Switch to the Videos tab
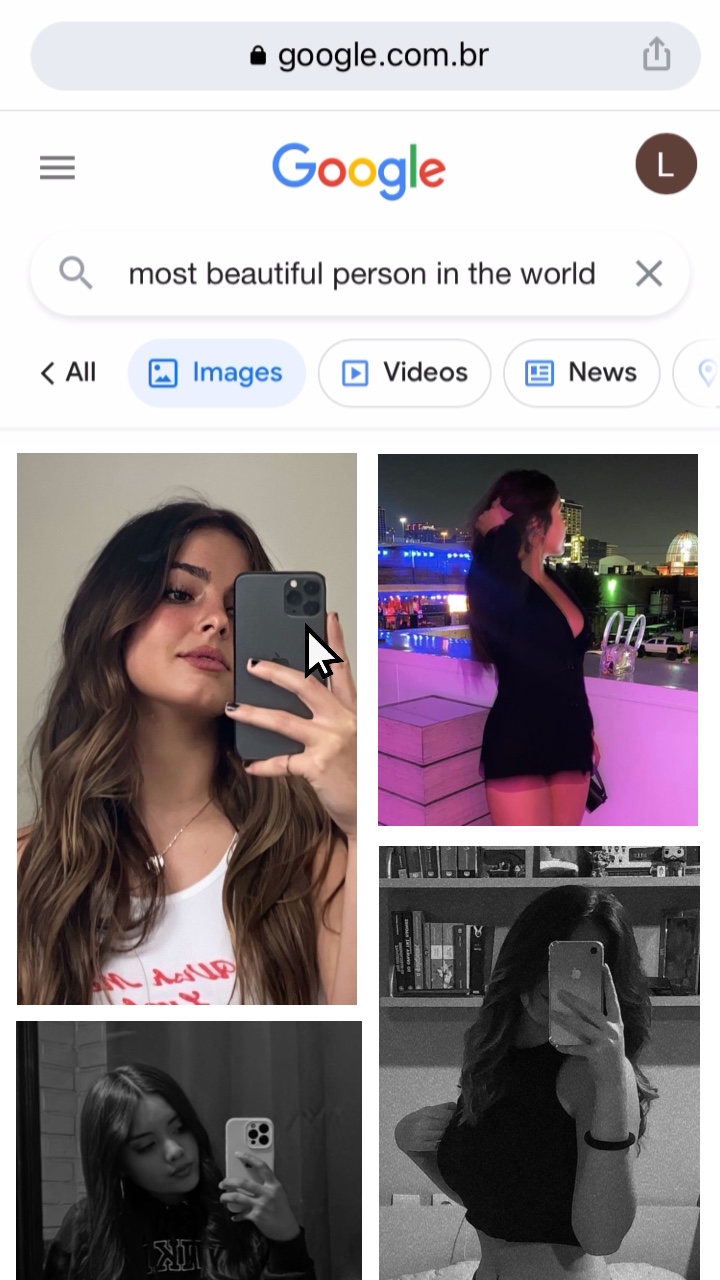The image size is (720, 1280). pos(404,373)
